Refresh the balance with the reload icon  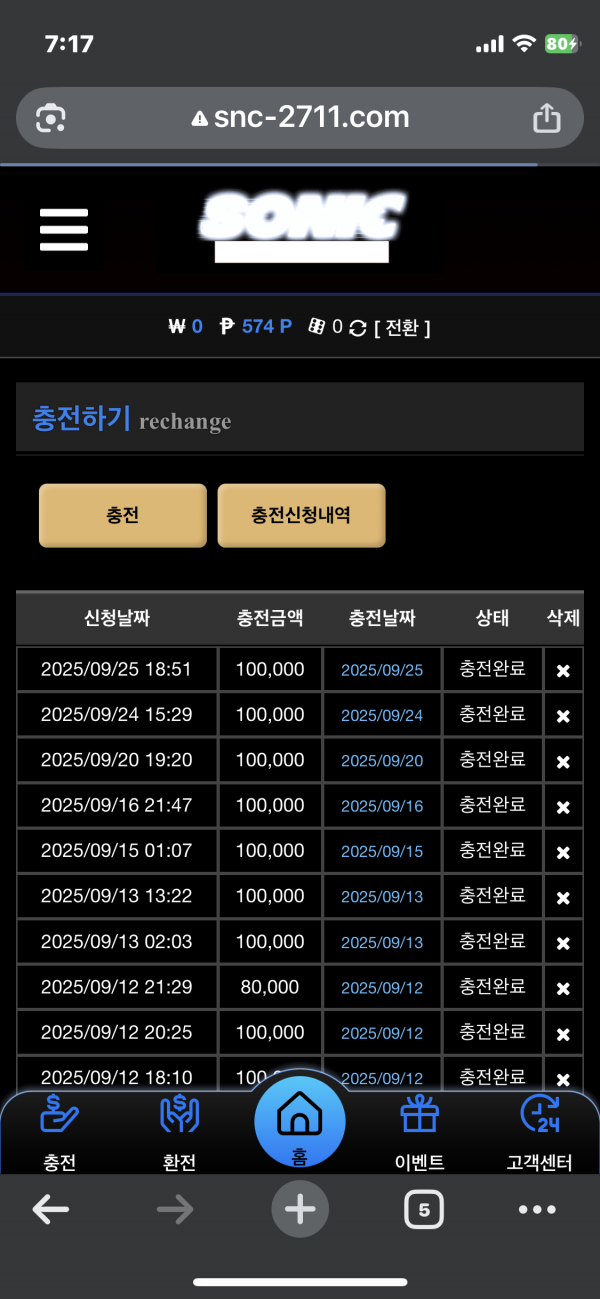tap(357, 327)
